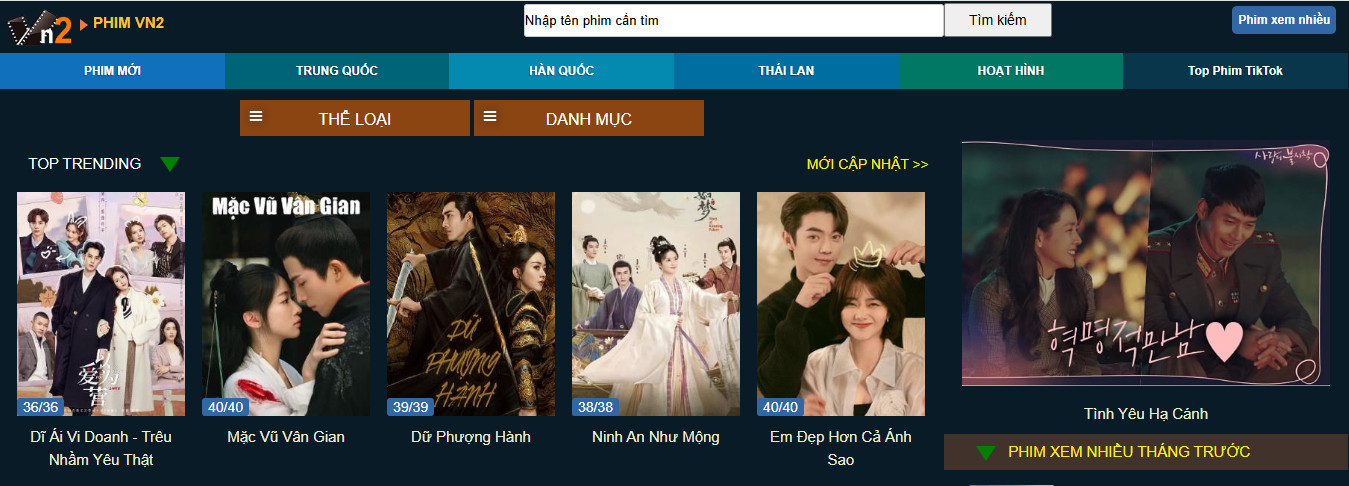Open Top Phim TikTok tab

1235,71
